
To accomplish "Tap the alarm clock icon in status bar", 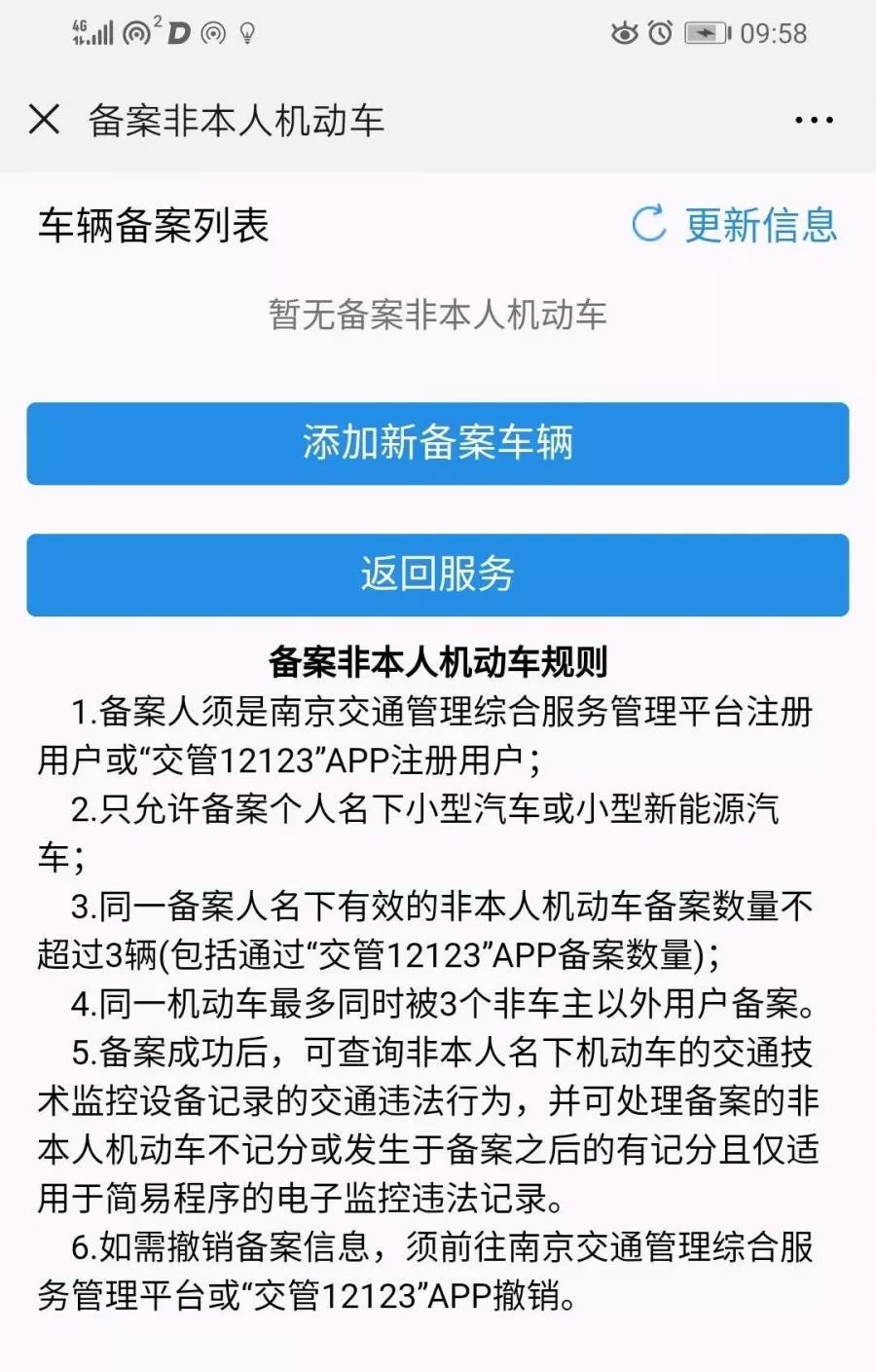I will coord(661,30).
